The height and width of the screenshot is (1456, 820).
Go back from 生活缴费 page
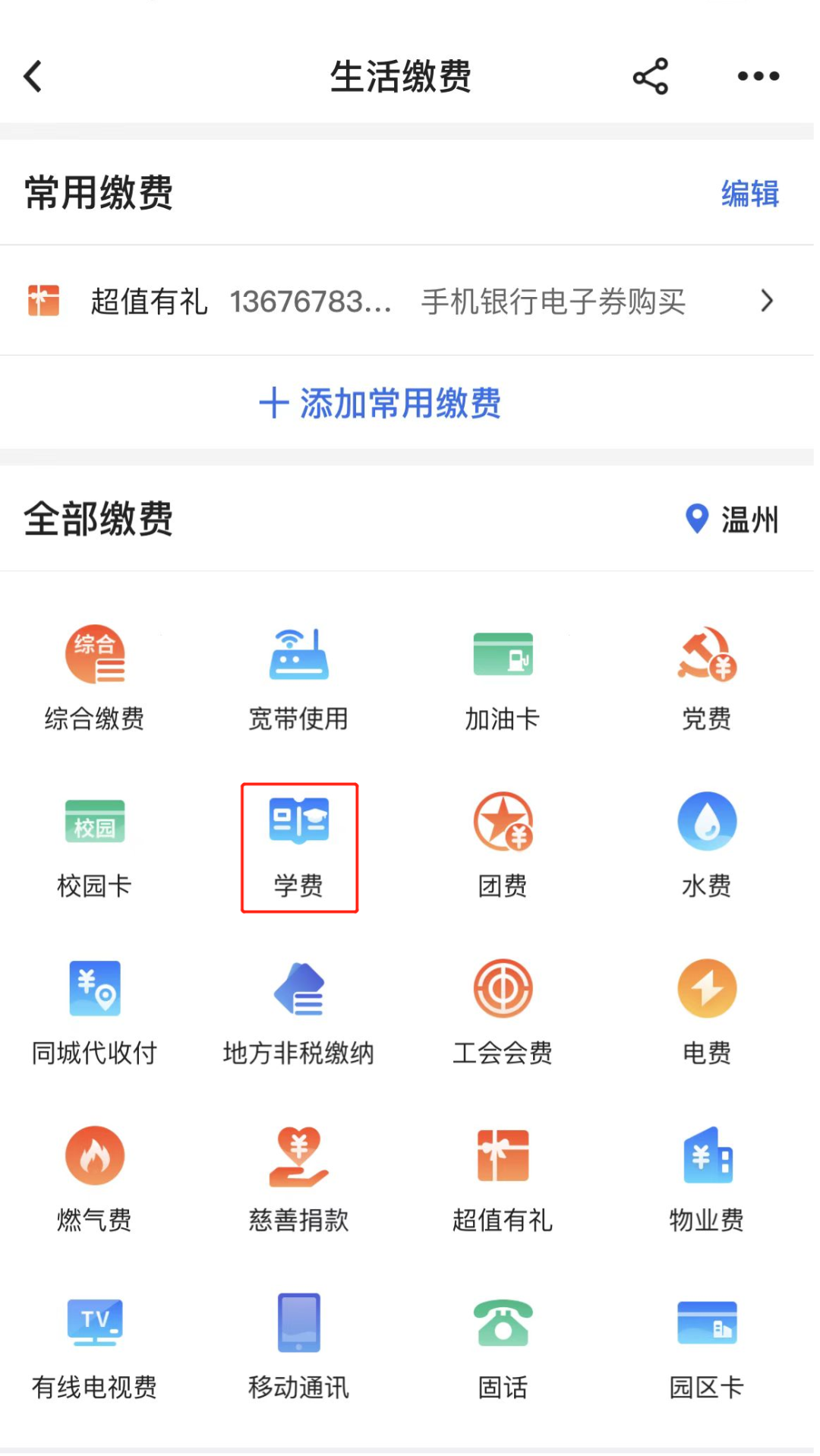click(33, 76)
